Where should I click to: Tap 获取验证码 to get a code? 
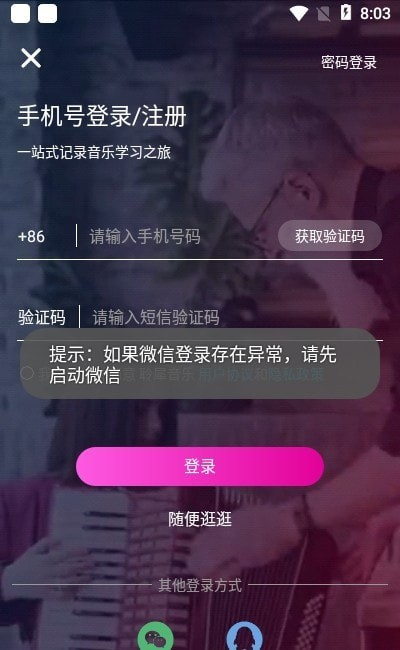pos(330,236)
